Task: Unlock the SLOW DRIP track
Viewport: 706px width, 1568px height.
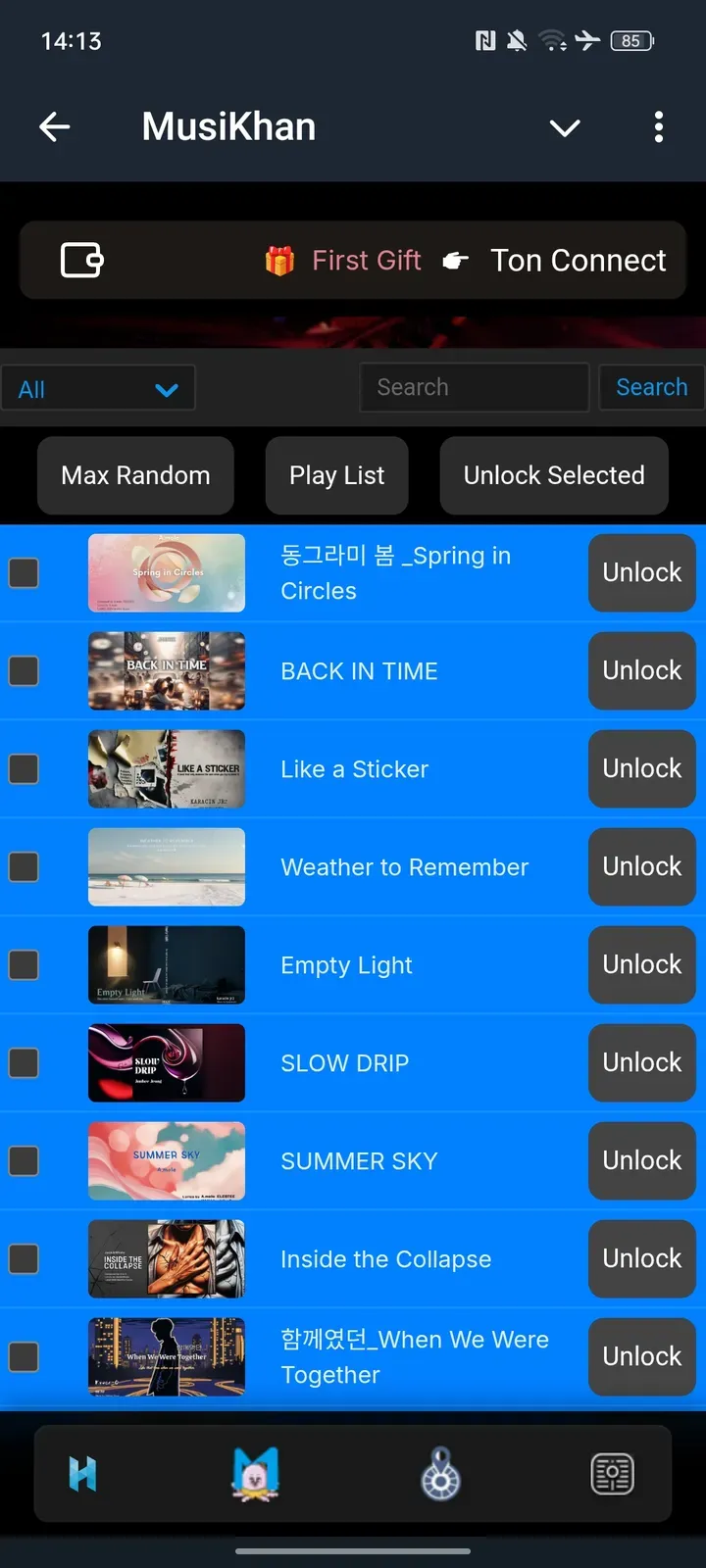Action: pyautogui.click(x=641, y=1063)
